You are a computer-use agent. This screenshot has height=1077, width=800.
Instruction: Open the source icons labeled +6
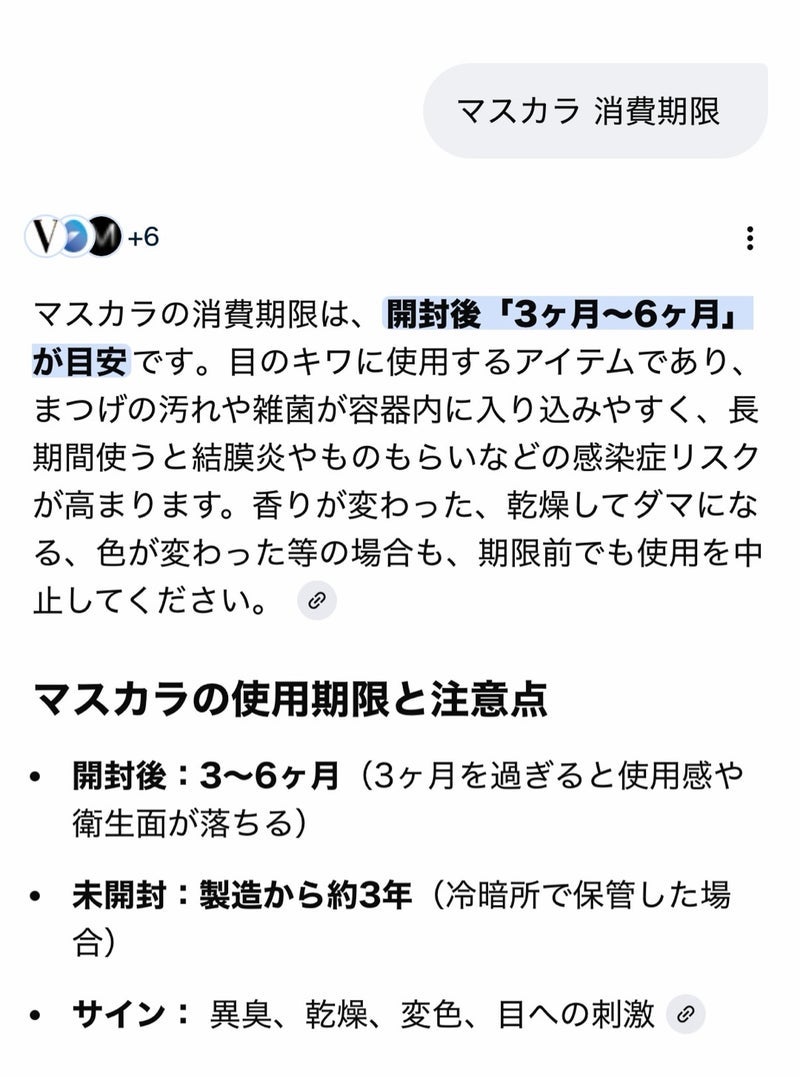click(x=92, y=237)
